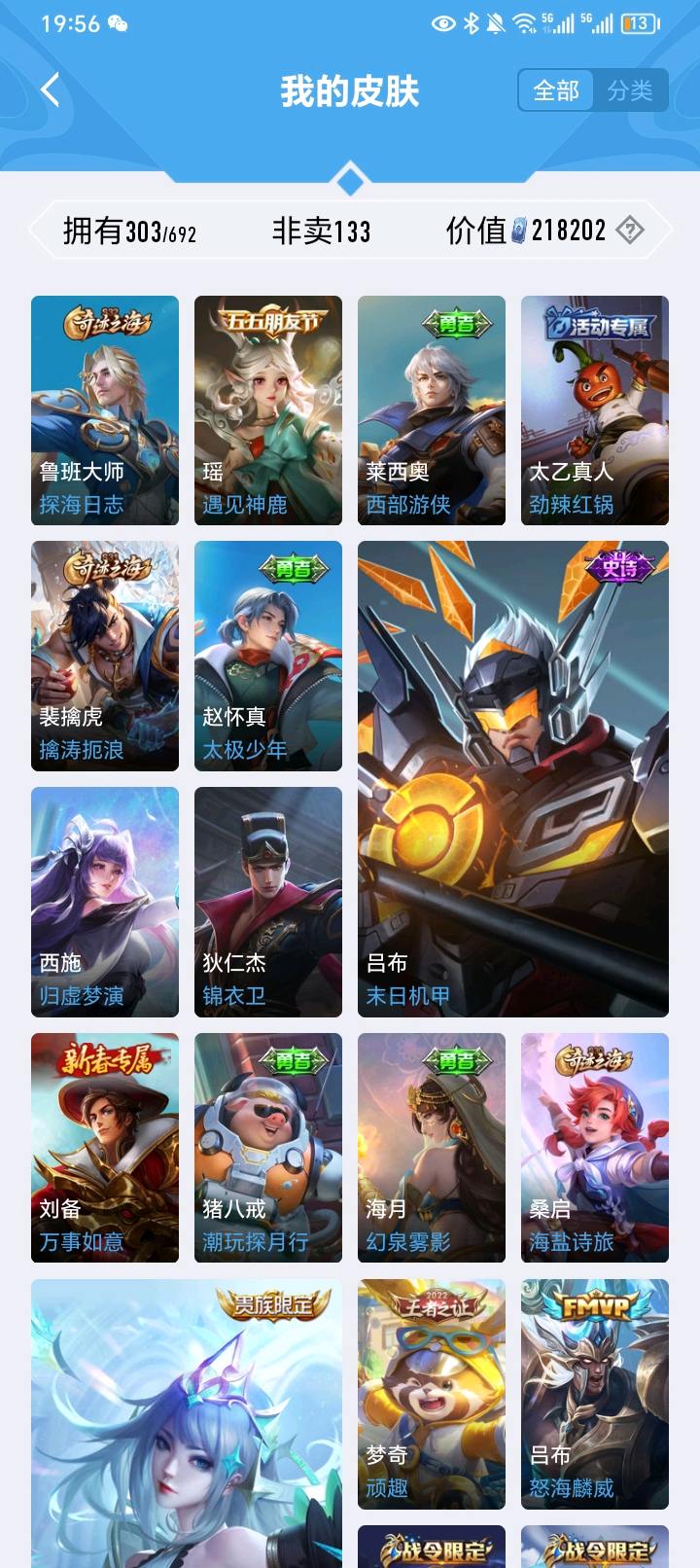
Task: Open the 赵怀真 太极少年 skin card
Action: [268, 656]
